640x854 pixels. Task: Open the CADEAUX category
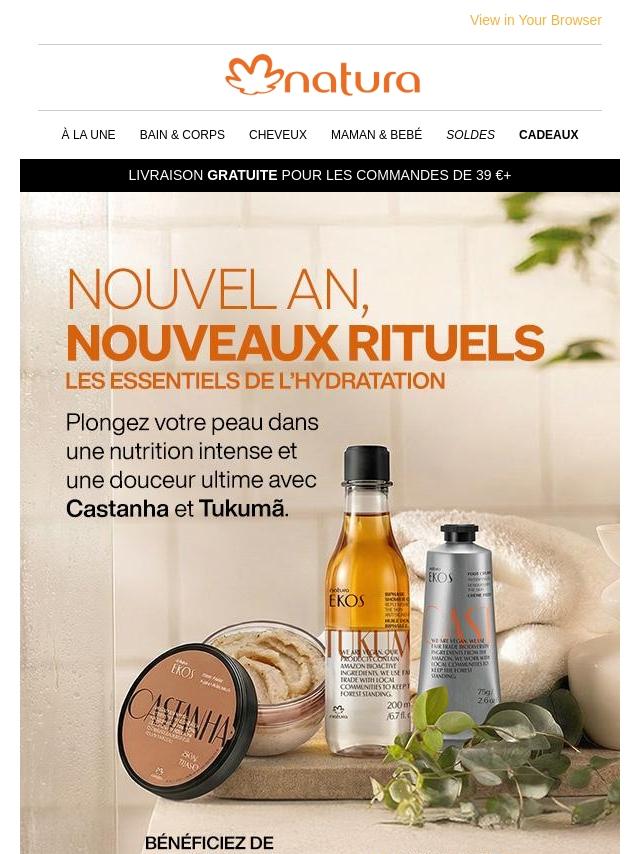tap(548, 135)
